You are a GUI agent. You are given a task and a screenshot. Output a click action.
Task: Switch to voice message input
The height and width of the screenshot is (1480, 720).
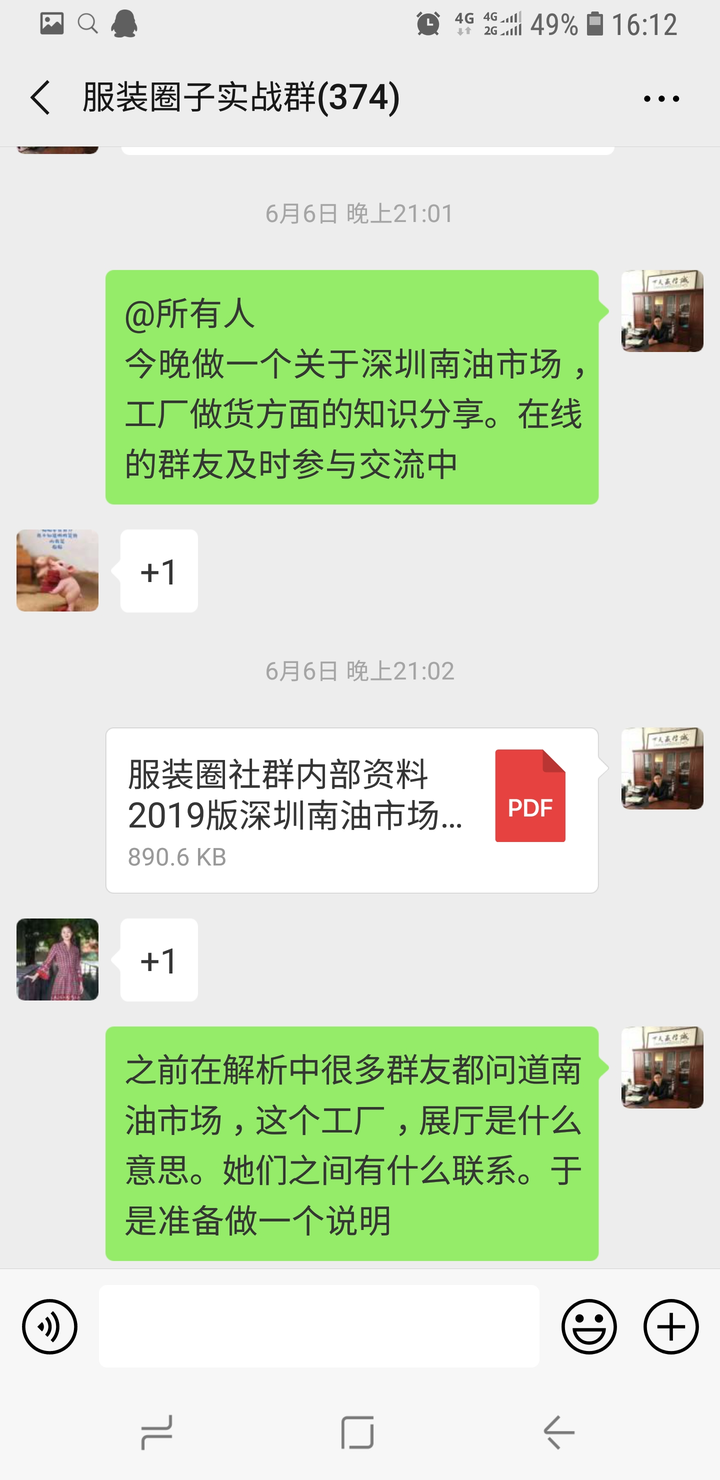point(50,1327)
